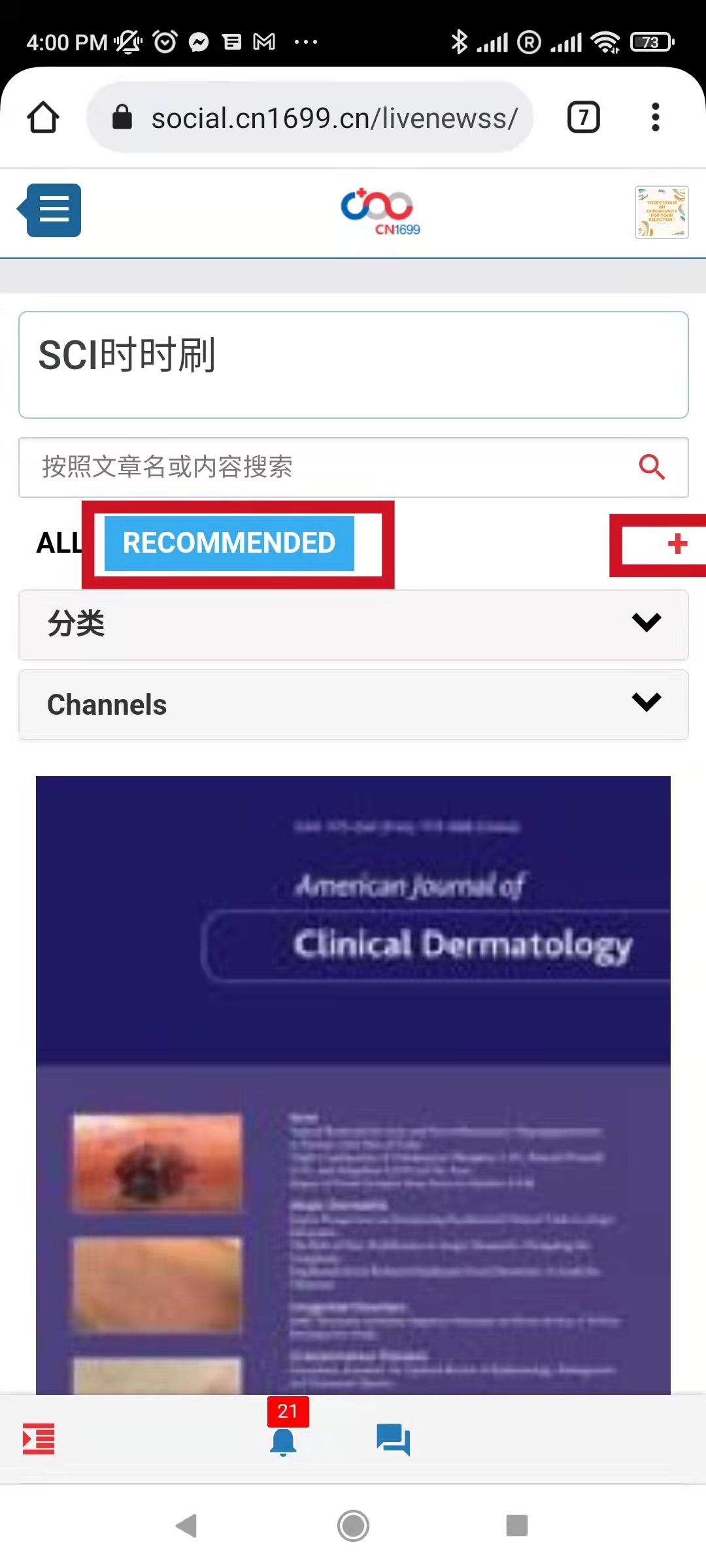The width and height of the screenshot is (706, 1568).
Task: Open the chat messages icon
Action: (393, 1440)
